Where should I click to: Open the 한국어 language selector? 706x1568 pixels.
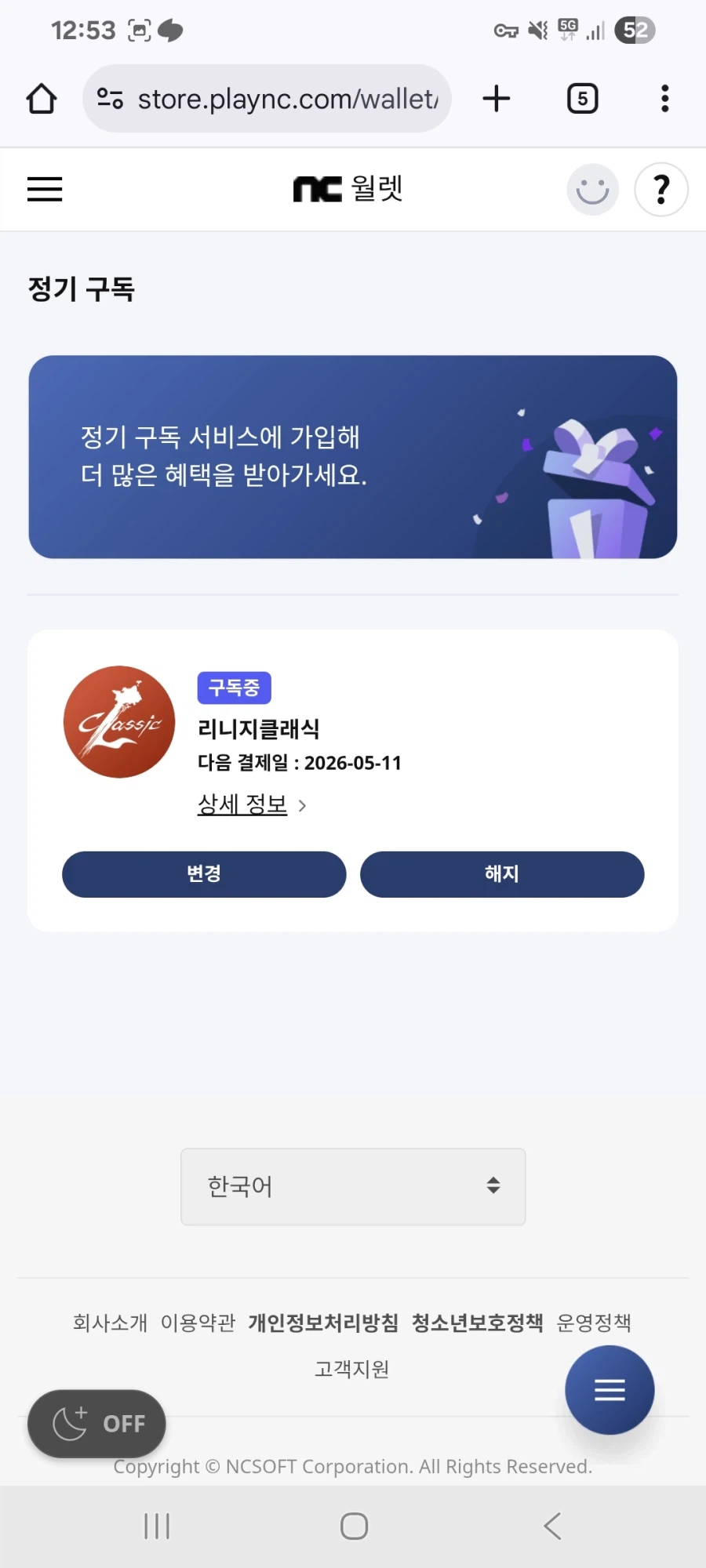[352, 1186]
